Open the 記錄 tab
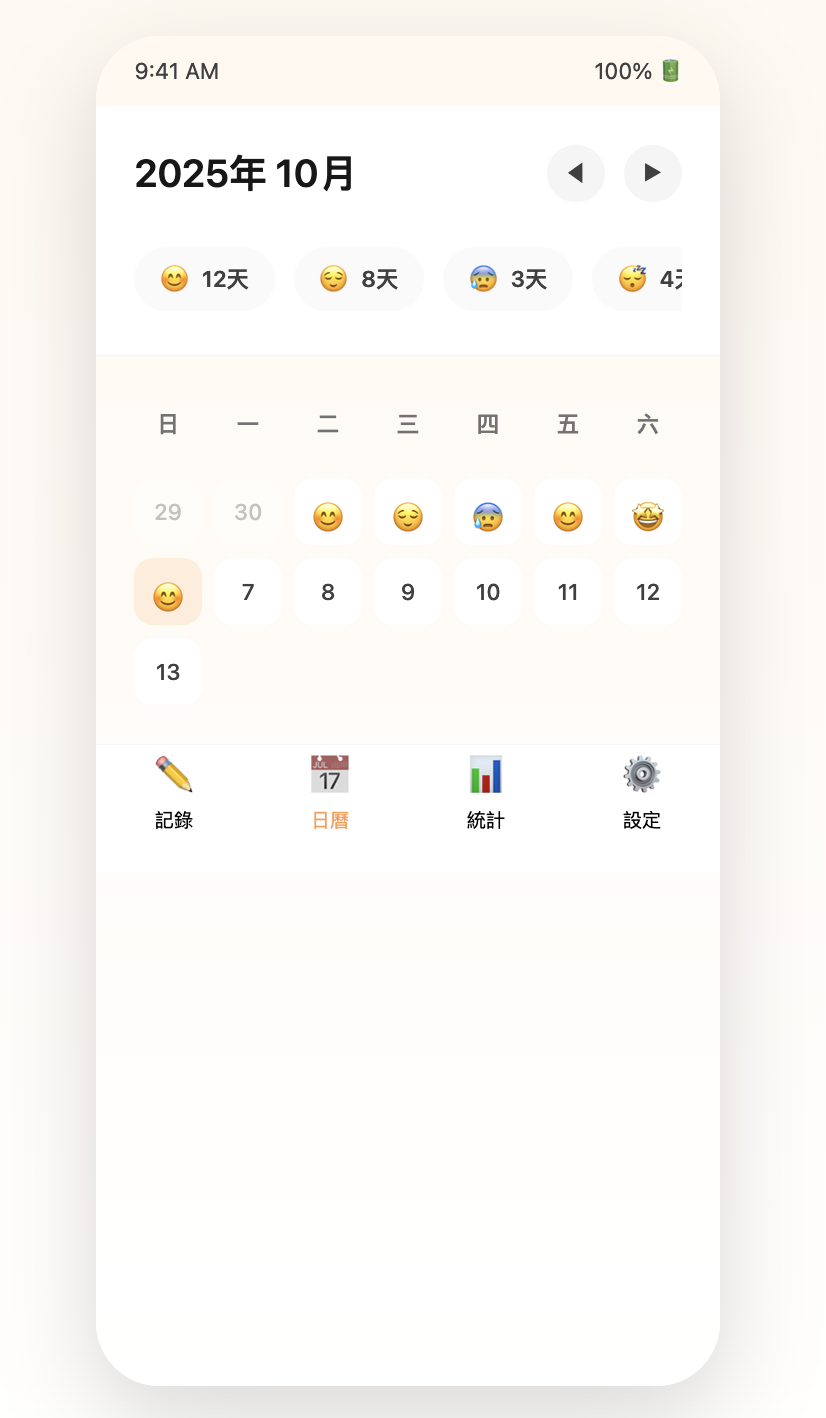Image resolution: width=826 pixels, height=1418 pixels. (174, 794)
